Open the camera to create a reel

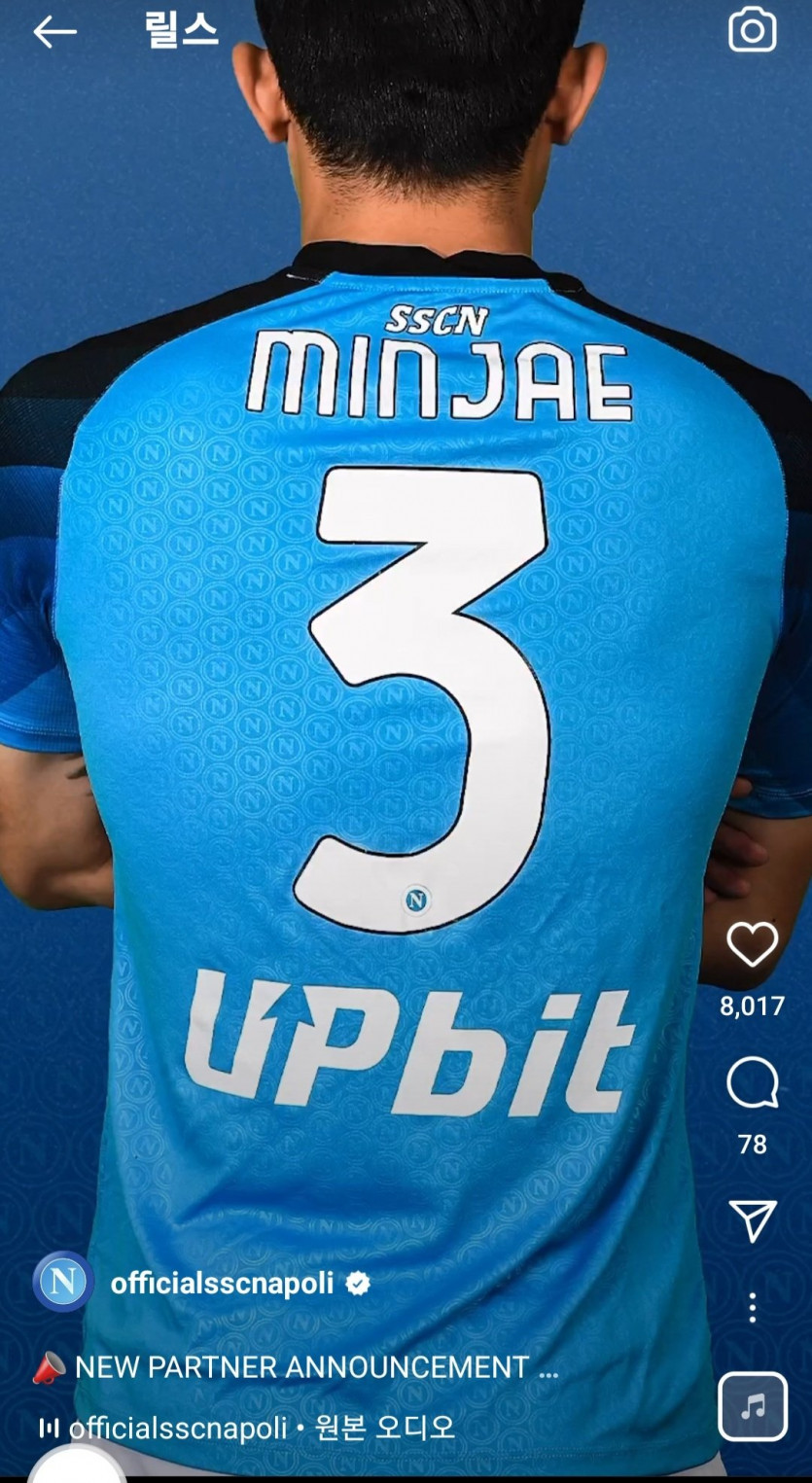(753, 31)
